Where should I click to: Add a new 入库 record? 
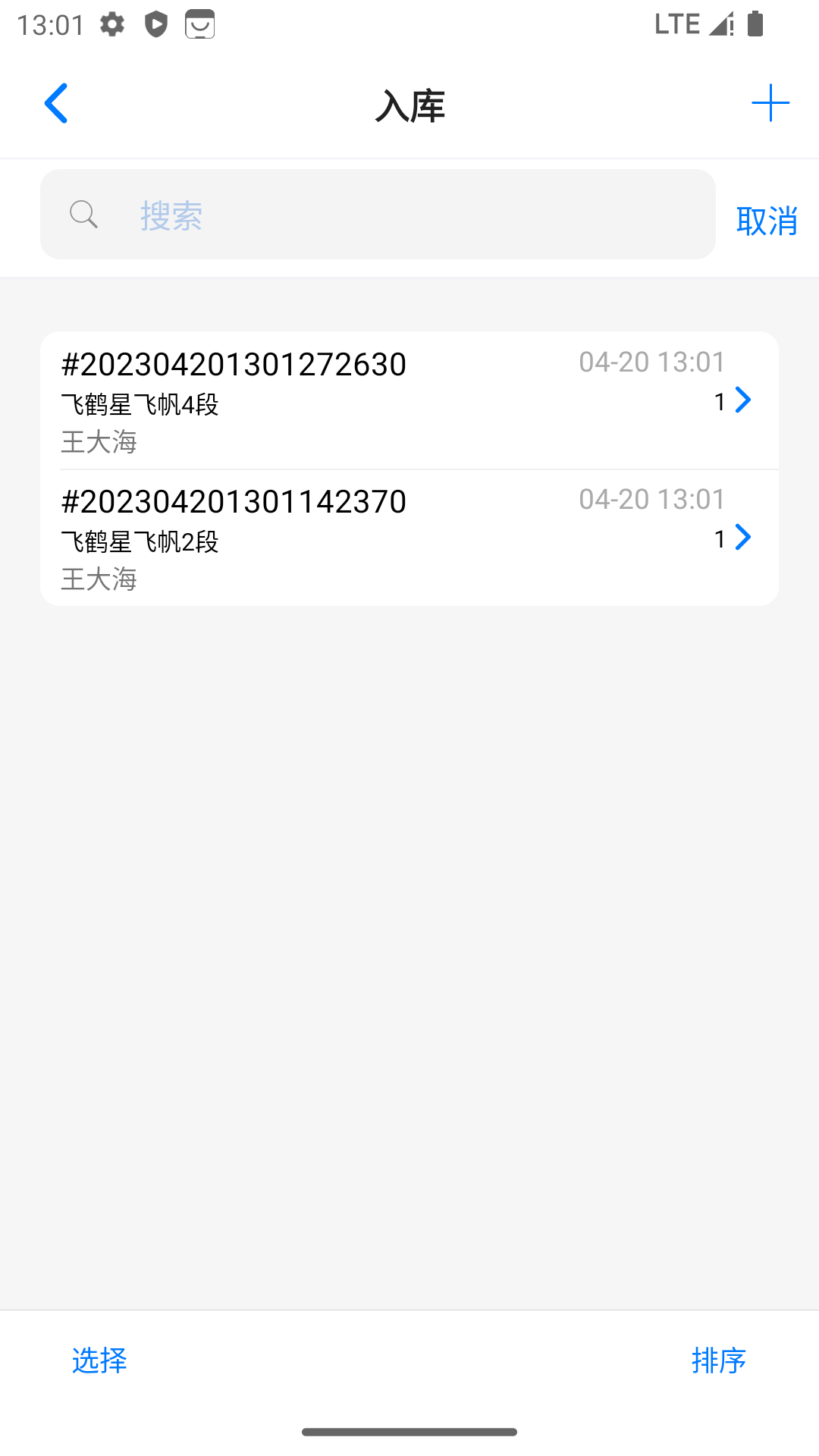(x=770, y=103)
